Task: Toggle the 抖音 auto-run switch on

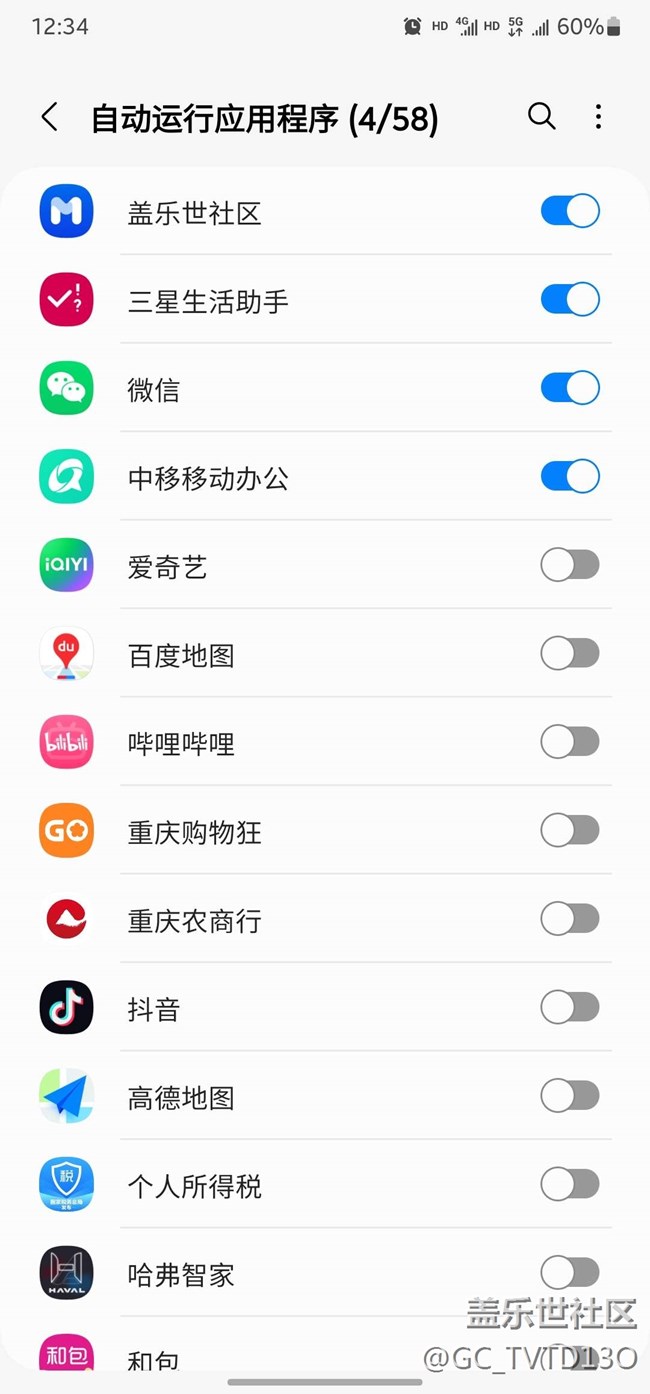Action: coord(570,1007)
